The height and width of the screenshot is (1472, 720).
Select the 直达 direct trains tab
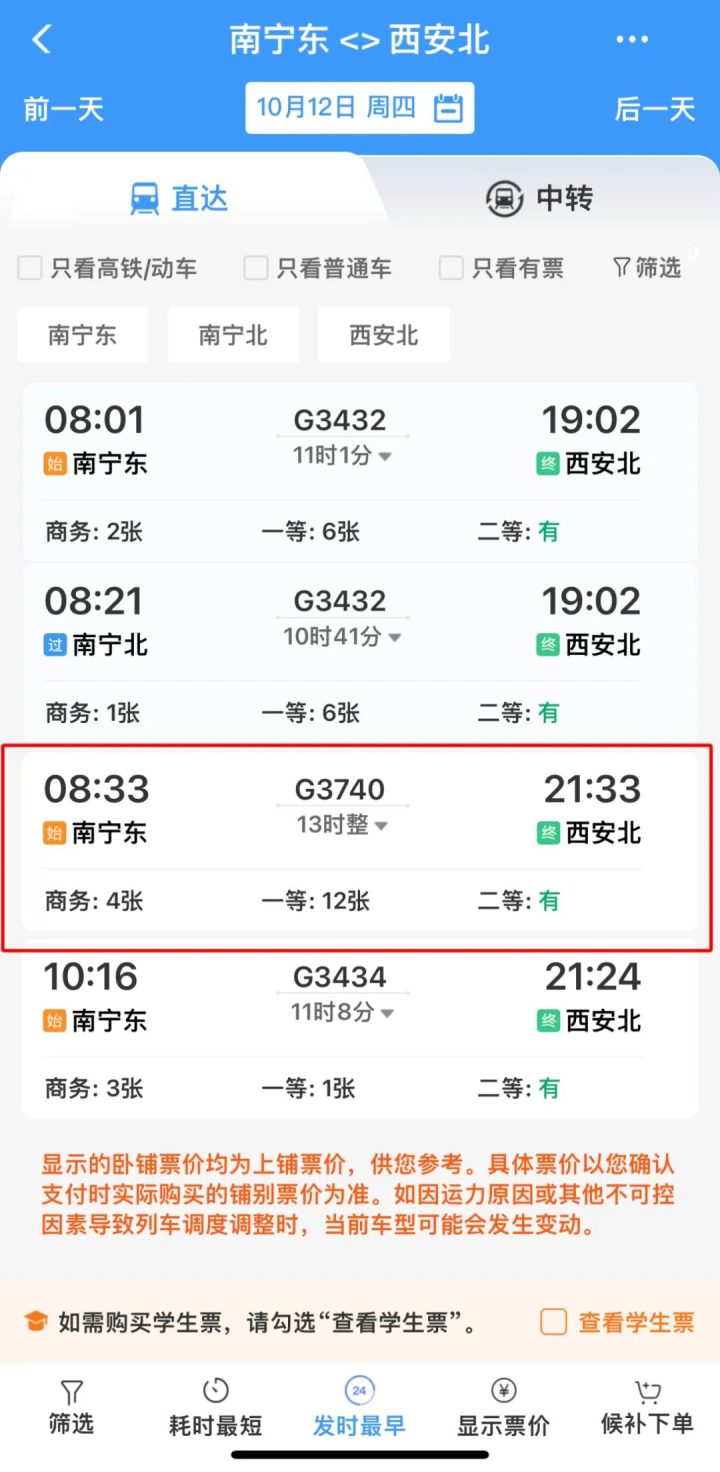[x=180, y=198]
